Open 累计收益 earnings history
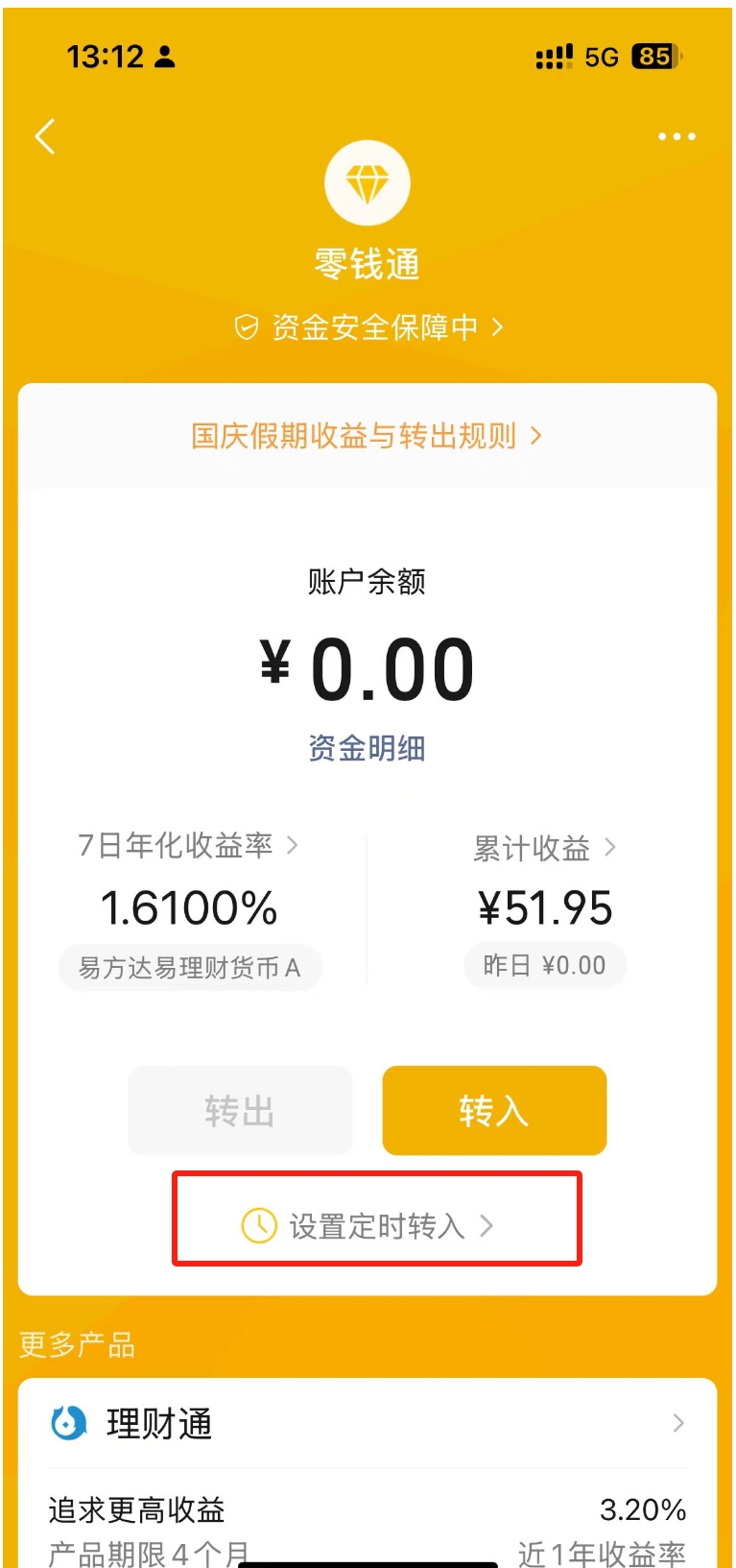Image resolution: width=736 pixels, height=1568 pixels. click(x=544, y=848)
